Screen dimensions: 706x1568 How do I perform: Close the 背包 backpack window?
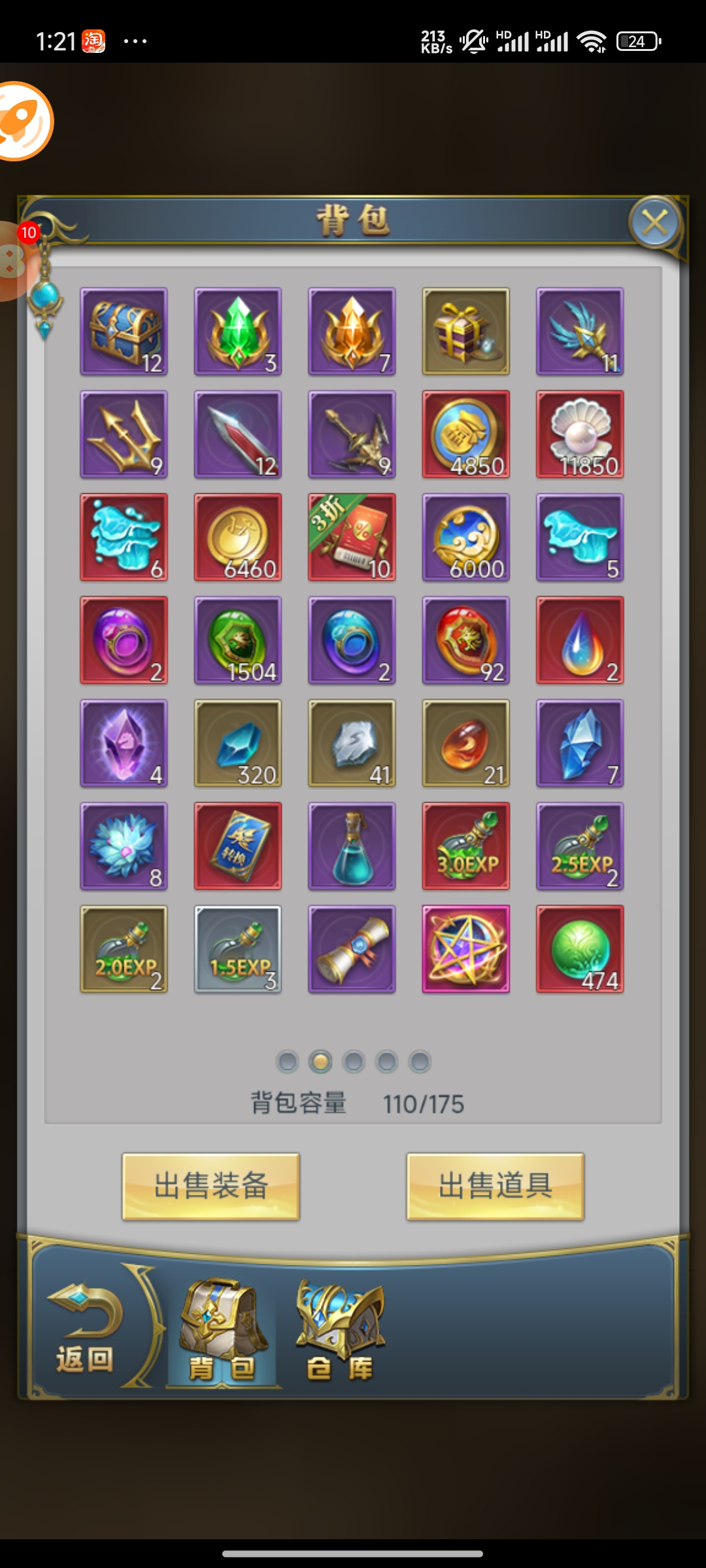(x=654, y=223)
